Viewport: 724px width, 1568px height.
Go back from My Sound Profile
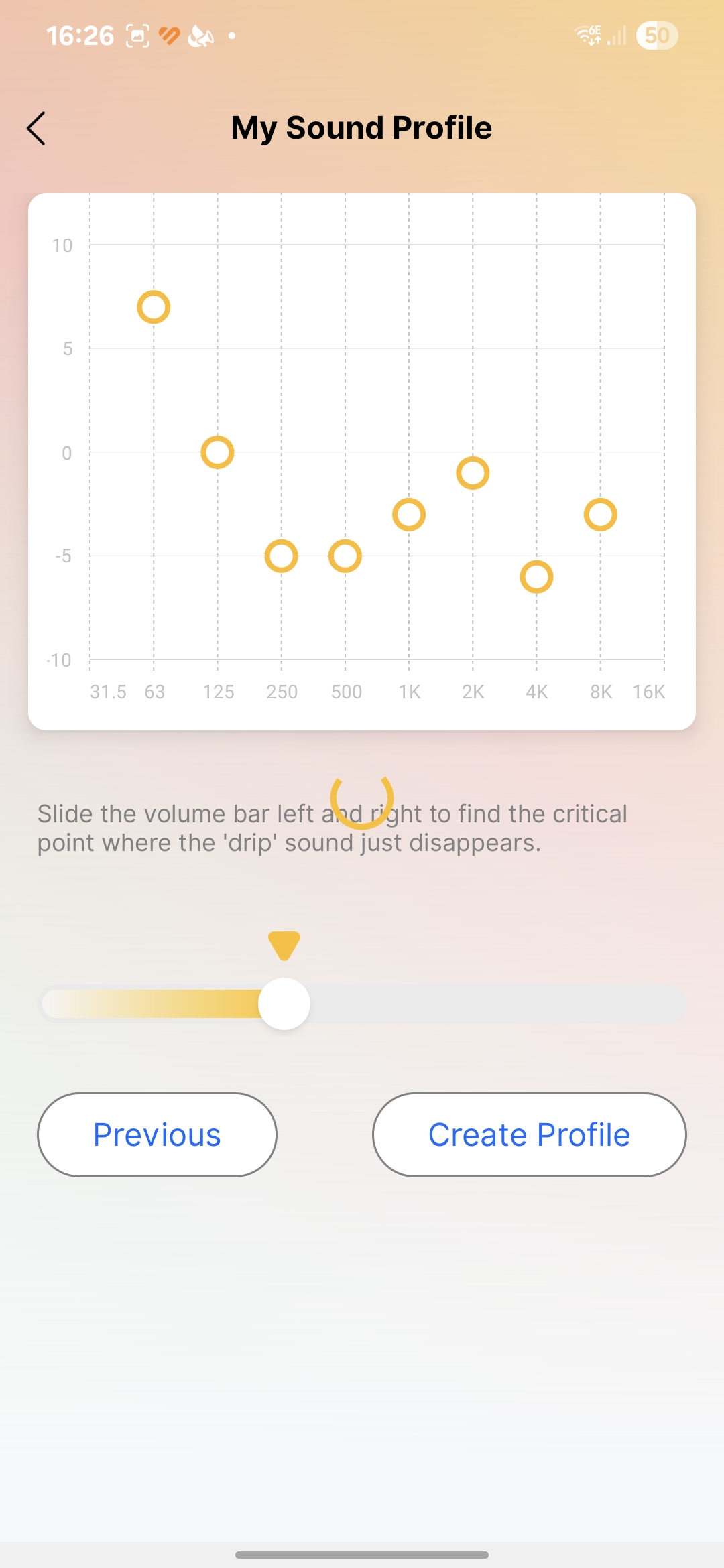(x=36, y=128)
